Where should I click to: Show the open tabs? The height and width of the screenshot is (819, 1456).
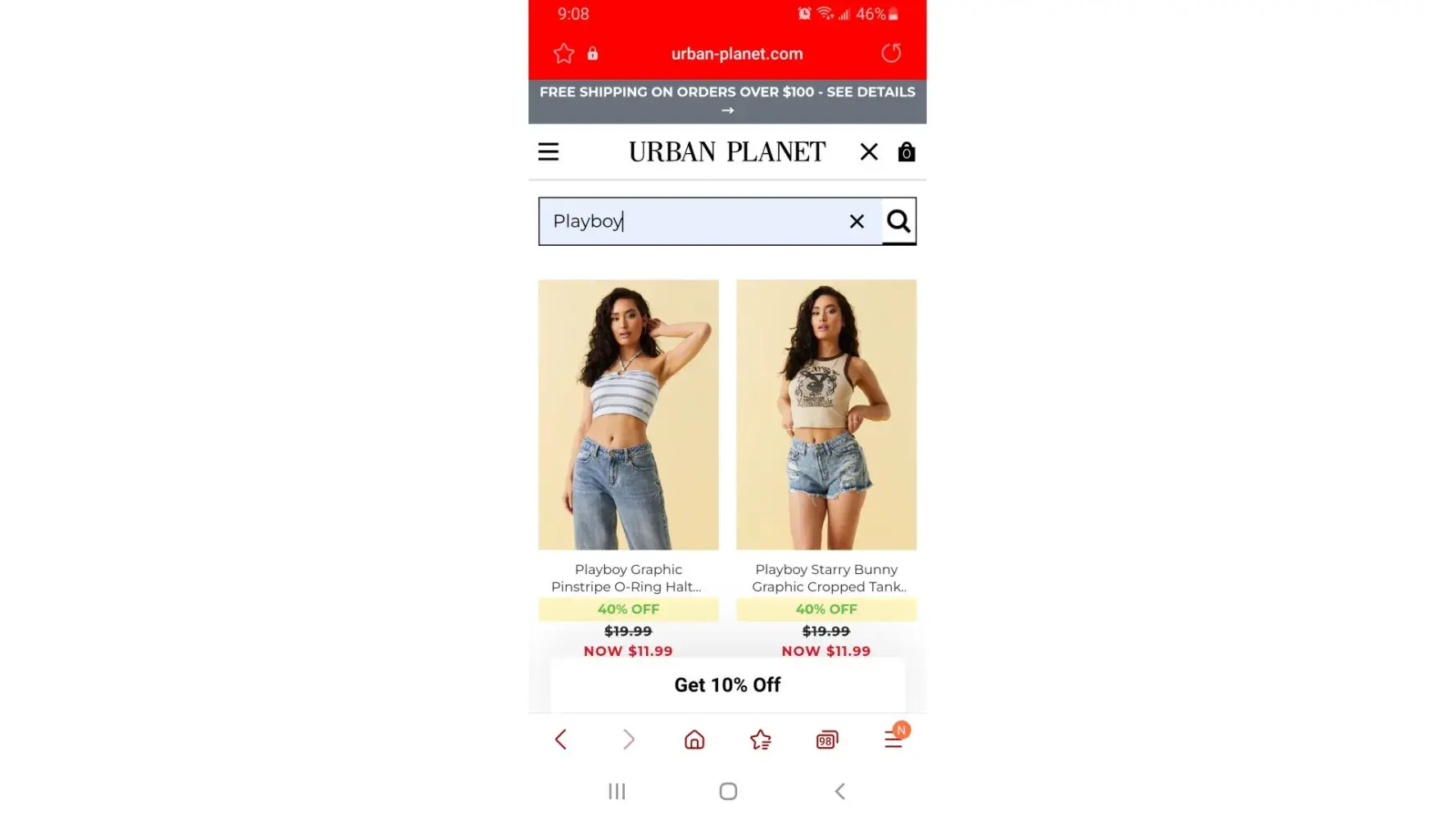coord(826,740)
